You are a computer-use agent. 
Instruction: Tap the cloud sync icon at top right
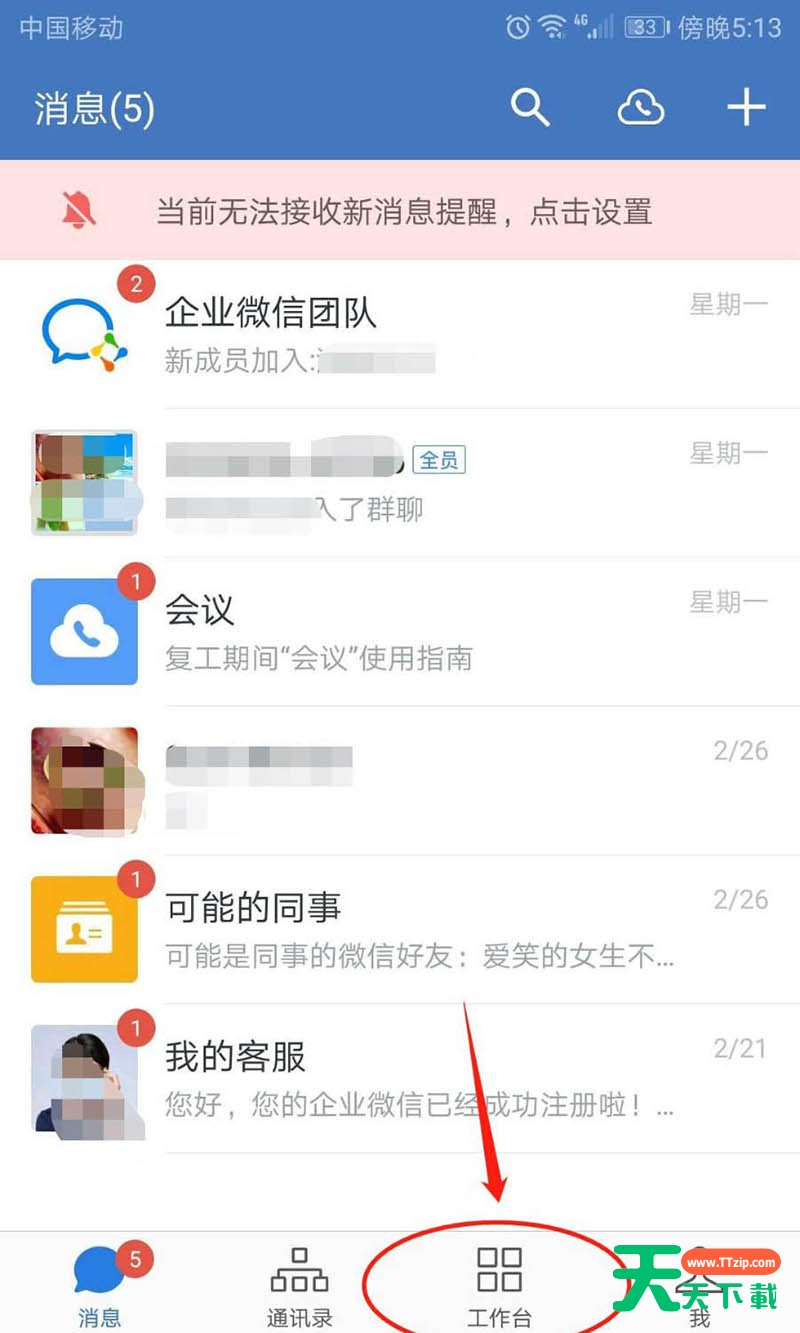[641, 107]
